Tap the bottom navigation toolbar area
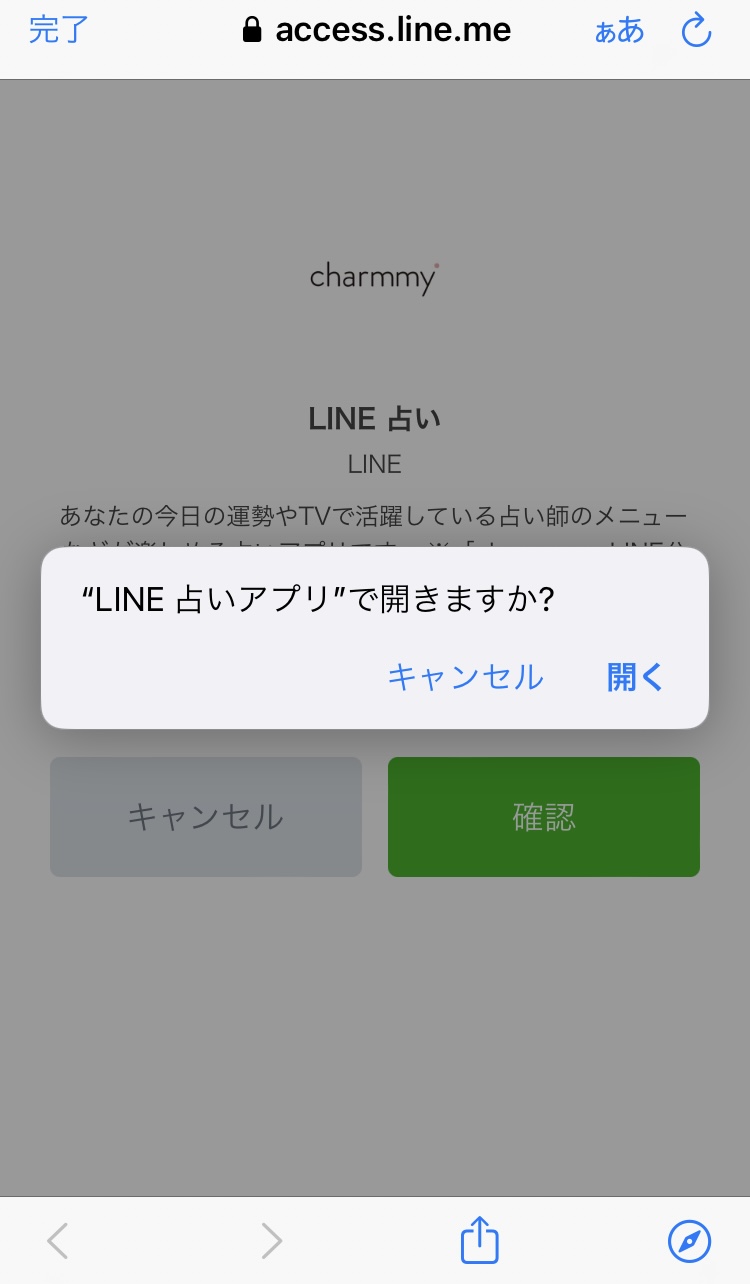 374,1240
